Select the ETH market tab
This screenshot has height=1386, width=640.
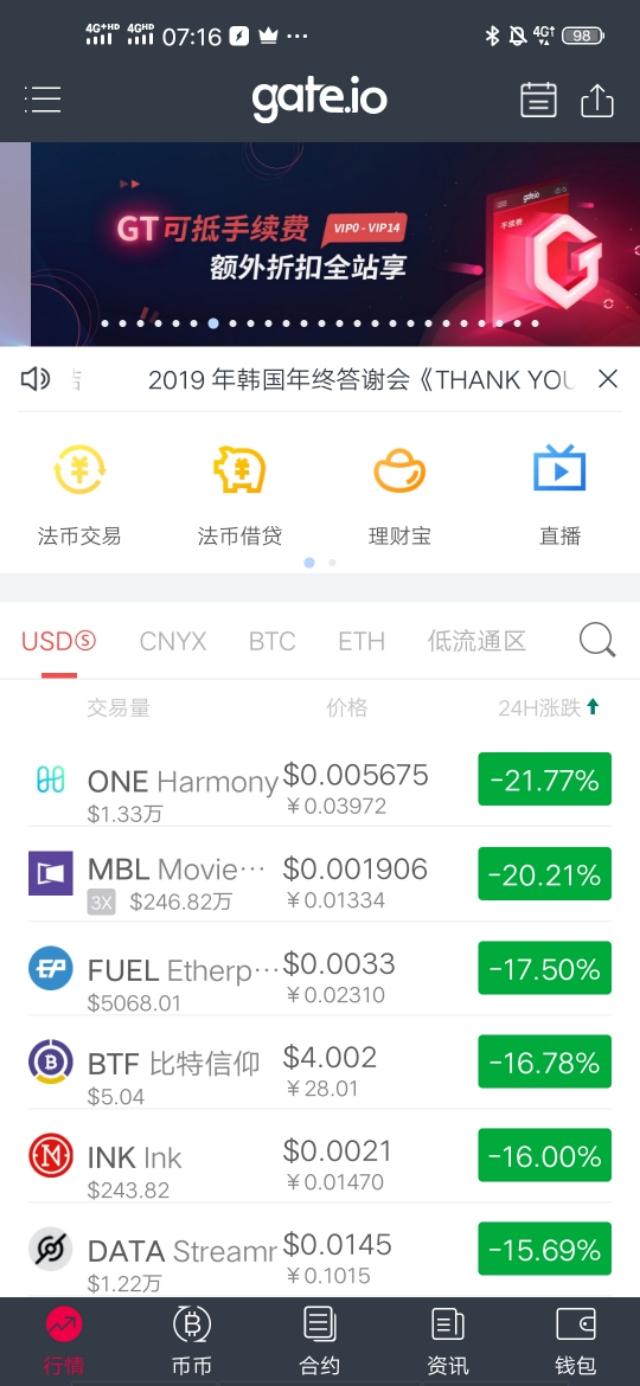coord(361,641)
